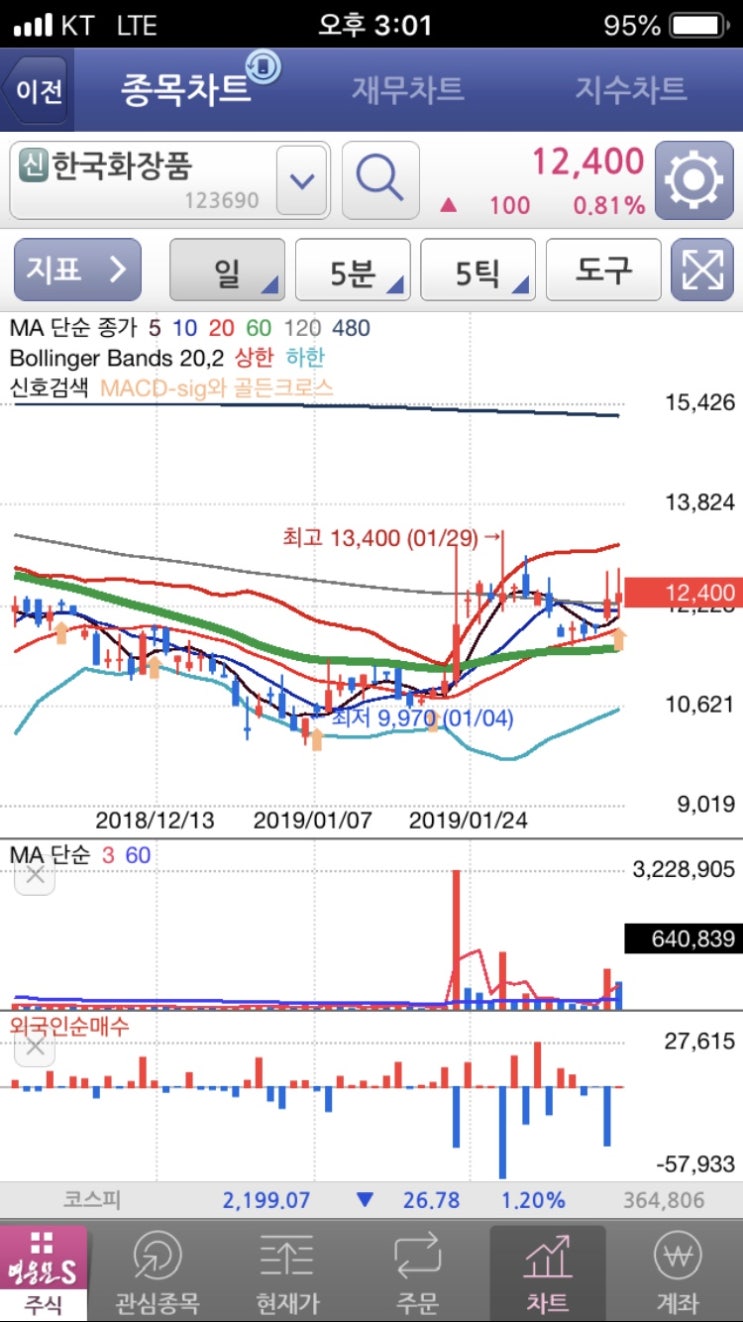Switch to the 지수차트 tab
This screenshot has width=743, height=1322.
click(630, 89)
